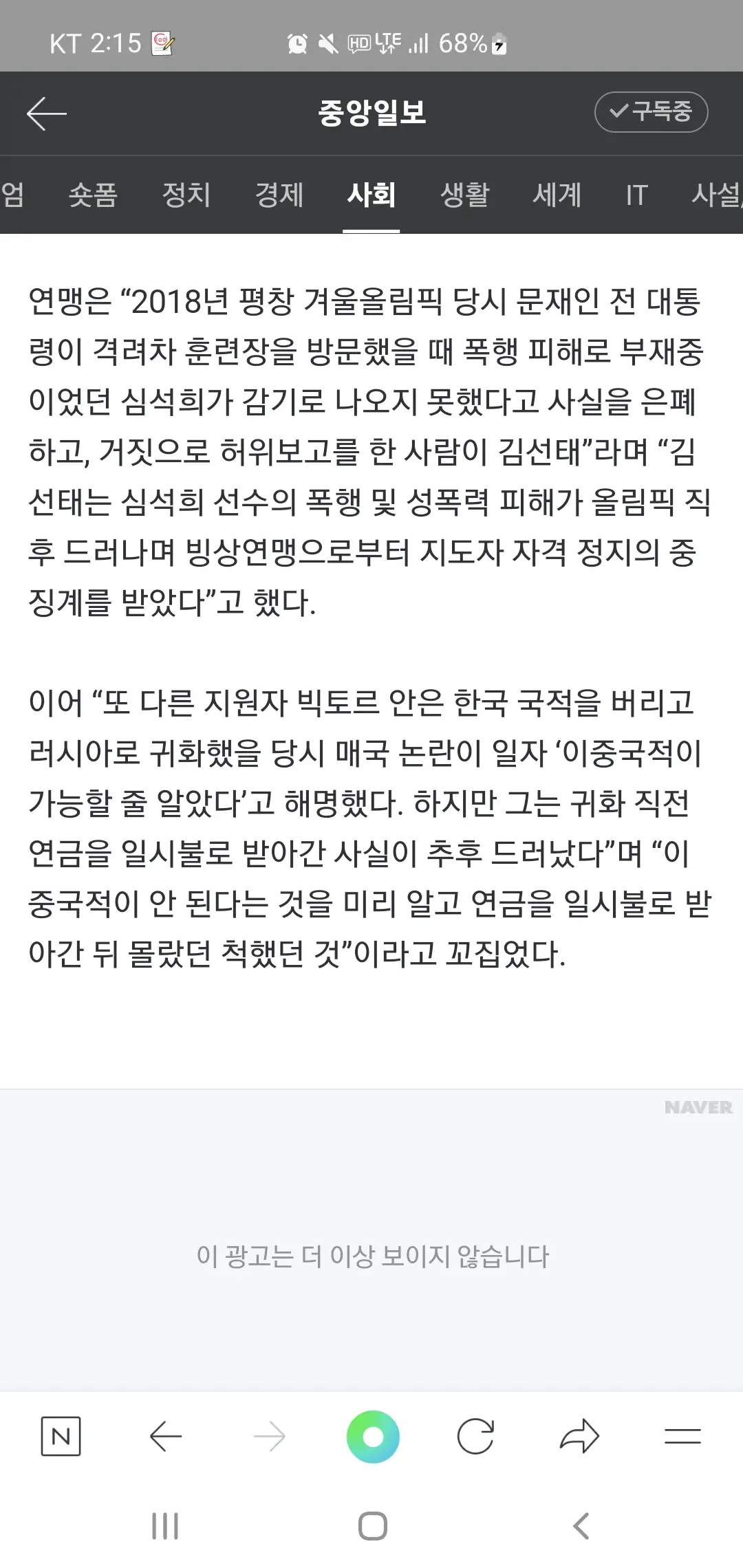This screenshot has width=743, height=1568.
Task: Open the 사설 tab
Action: 715,195
